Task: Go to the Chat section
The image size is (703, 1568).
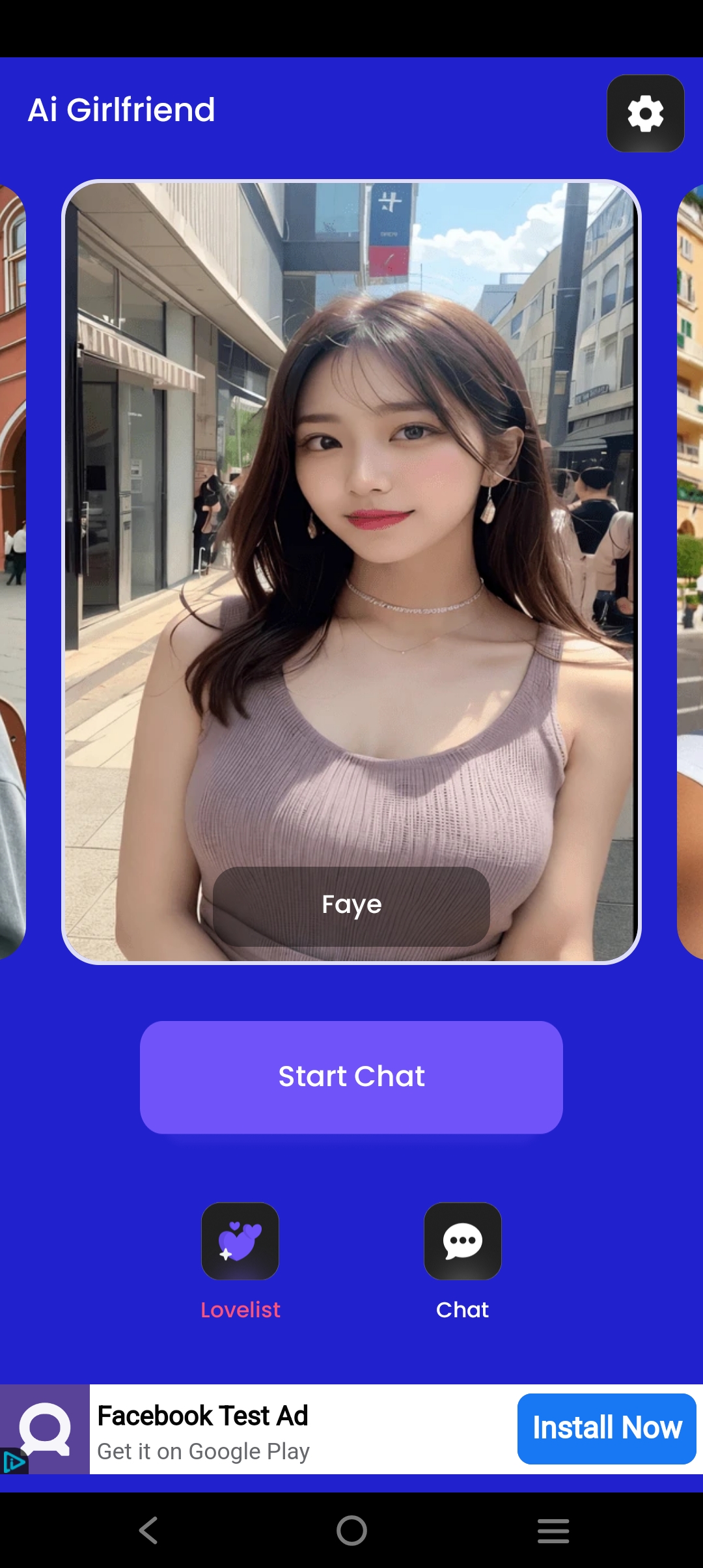Action: 462,1241
